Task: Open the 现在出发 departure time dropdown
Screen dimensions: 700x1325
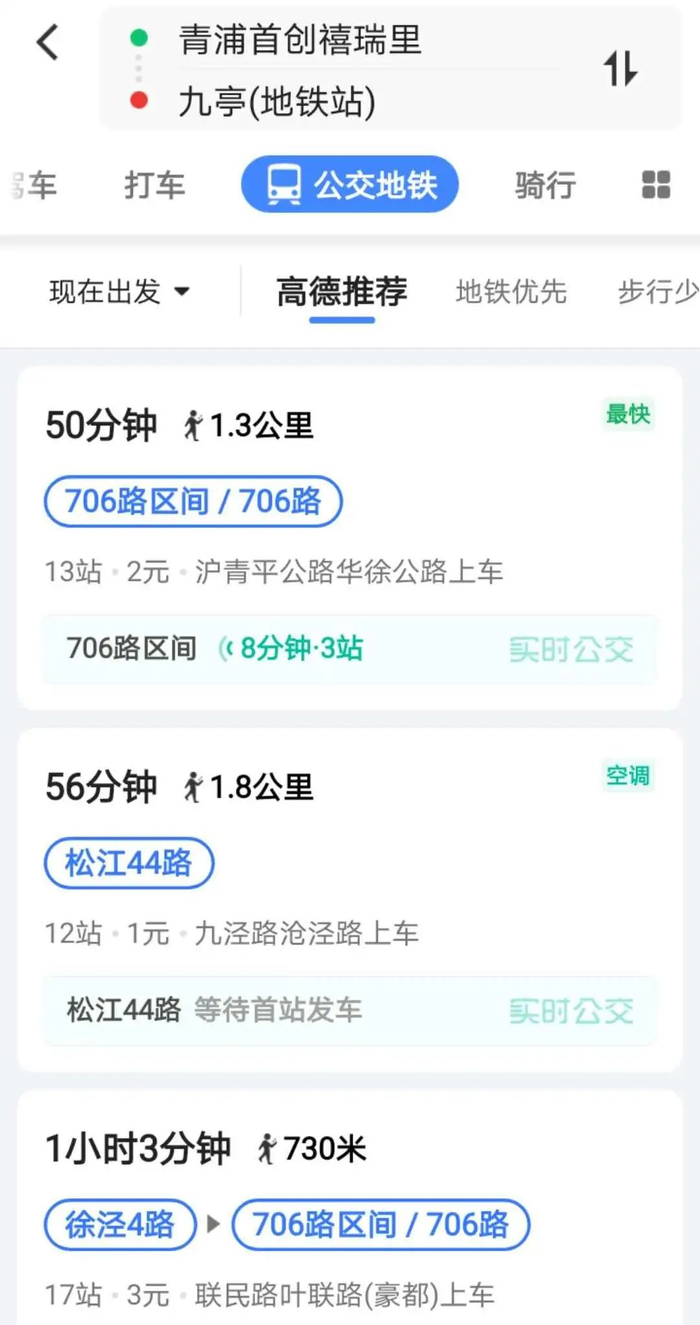Action: 119,292
